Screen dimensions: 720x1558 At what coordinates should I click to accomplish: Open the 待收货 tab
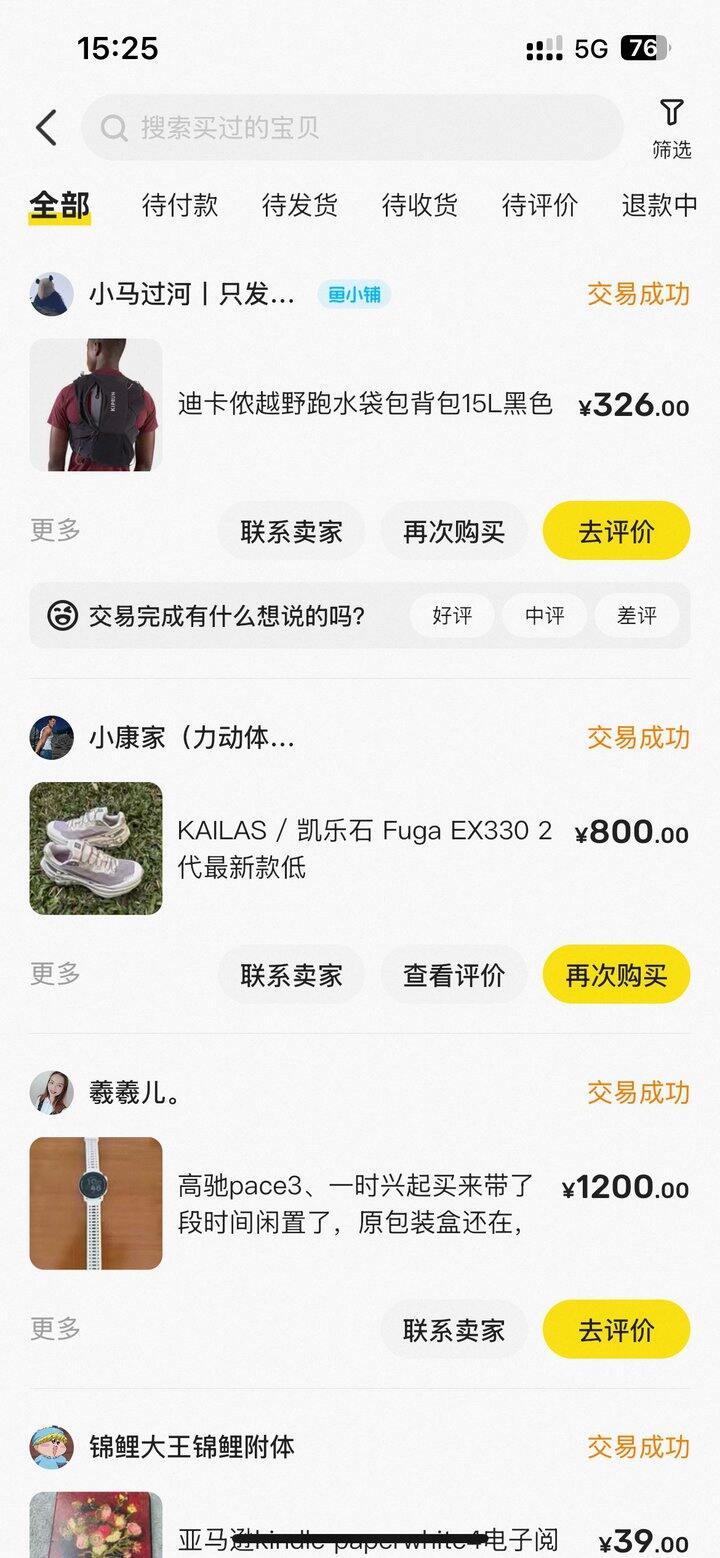[x=420, y=206]
